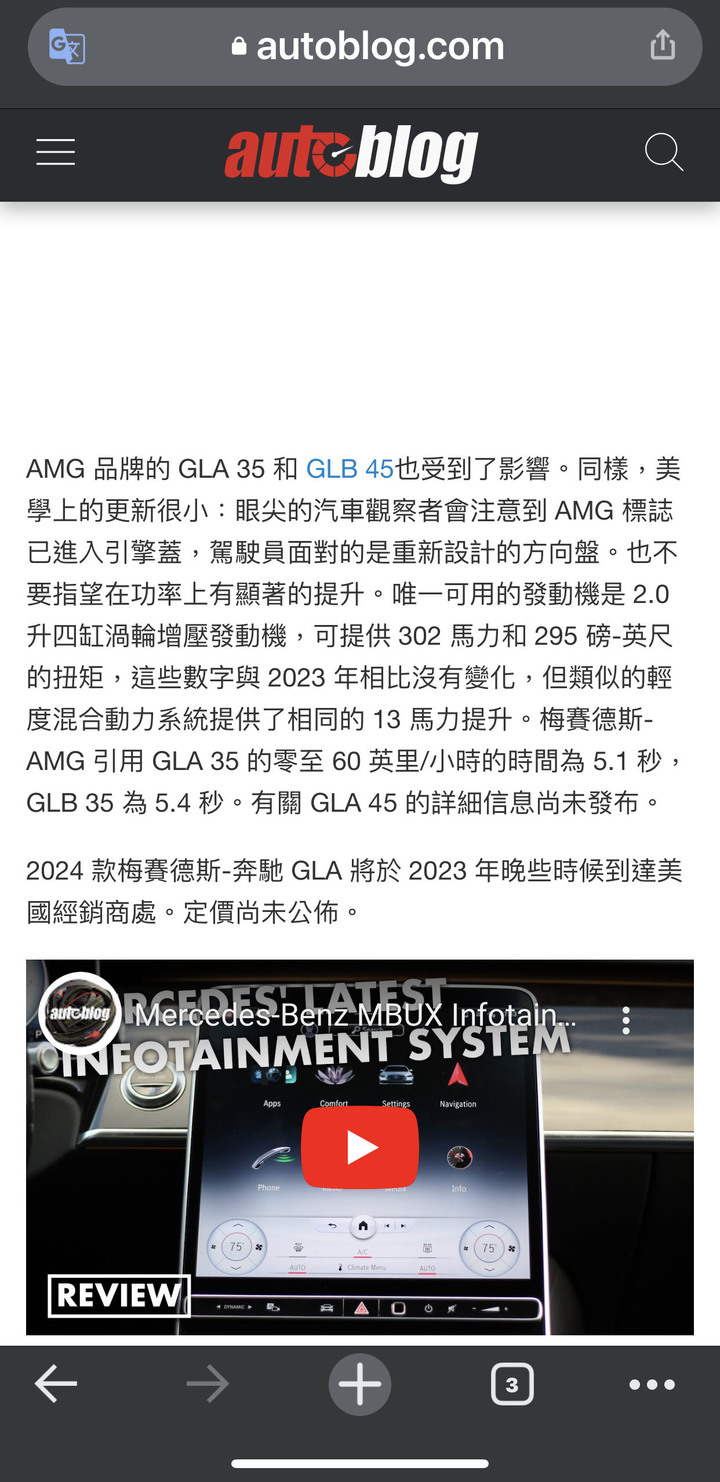720x1482 pixels.
Task: Click the Autoblog channel avatar on the video
Action: pos(80,1014)
